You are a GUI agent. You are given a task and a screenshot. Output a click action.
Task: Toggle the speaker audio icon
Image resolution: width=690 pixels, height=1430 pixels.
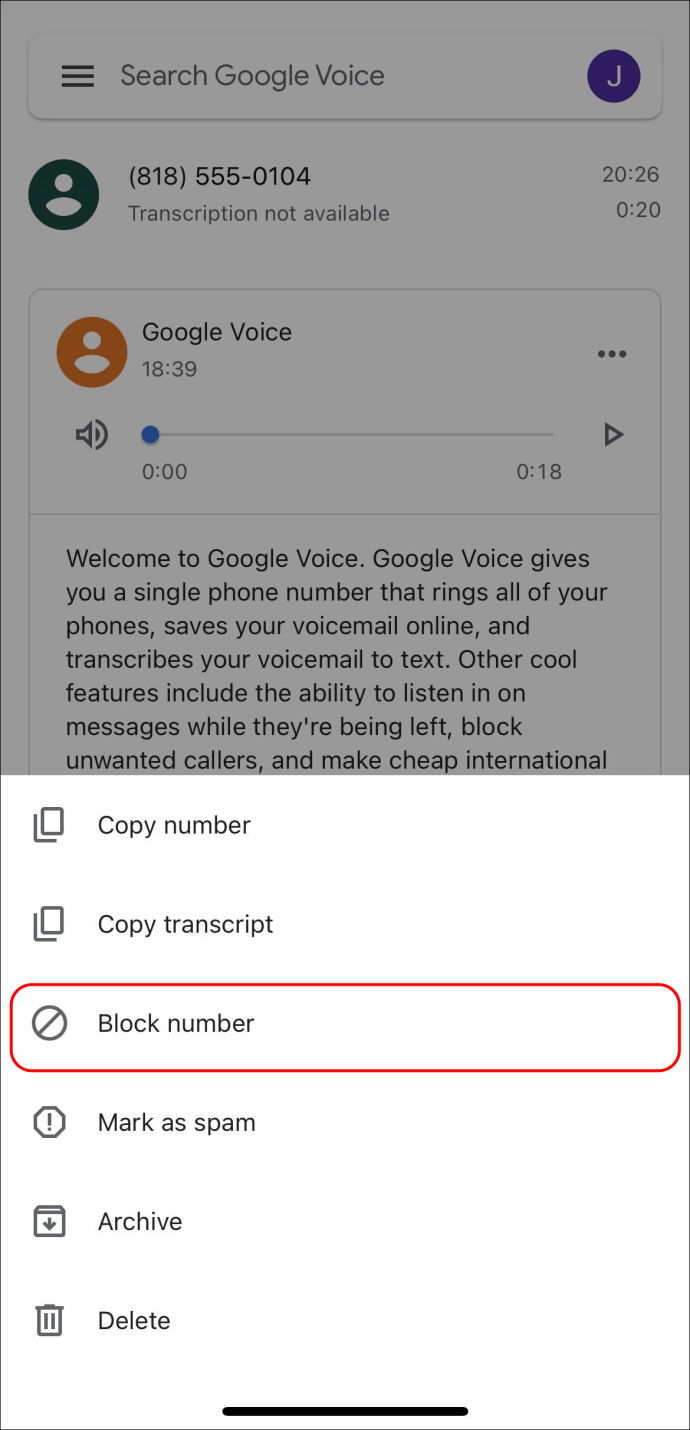tap(92, 434)
